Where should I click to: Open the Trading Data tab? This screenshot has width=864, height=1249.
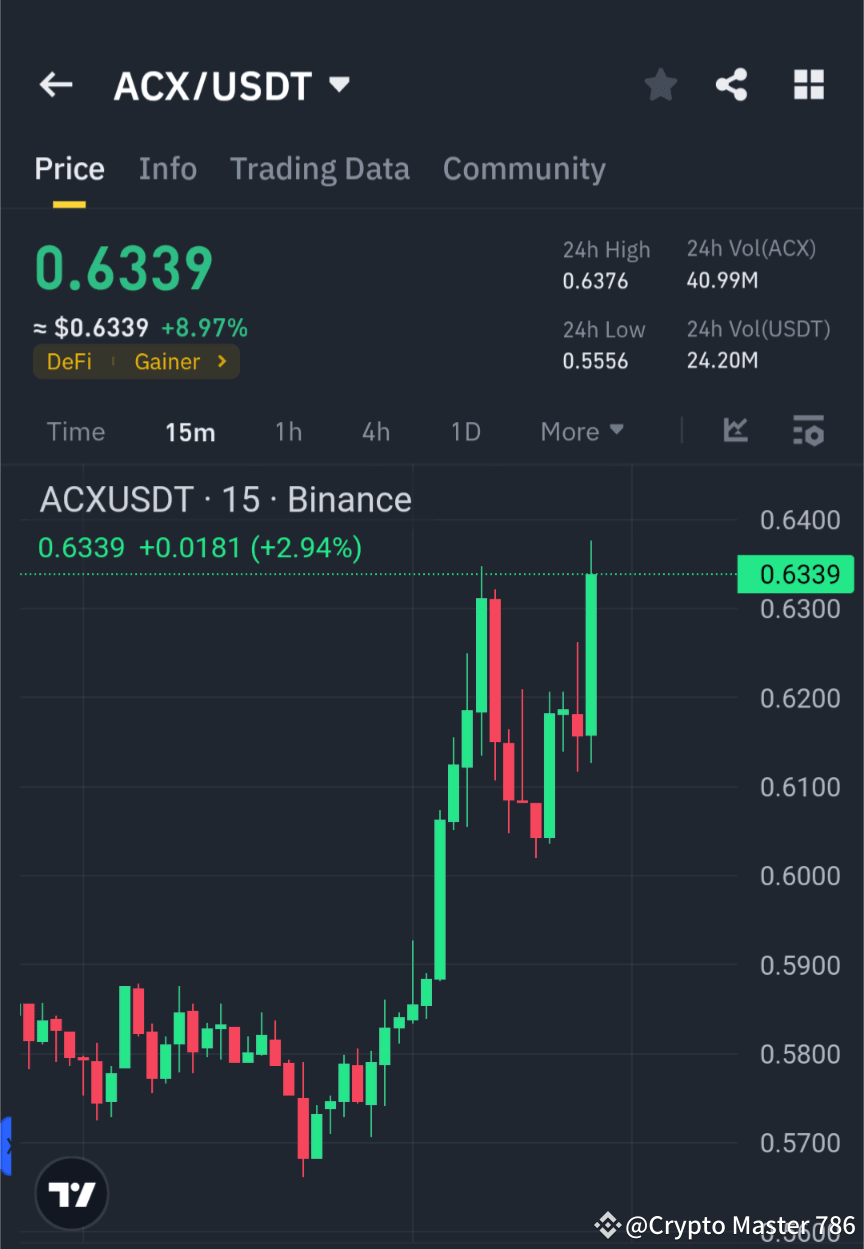point(319,168)
